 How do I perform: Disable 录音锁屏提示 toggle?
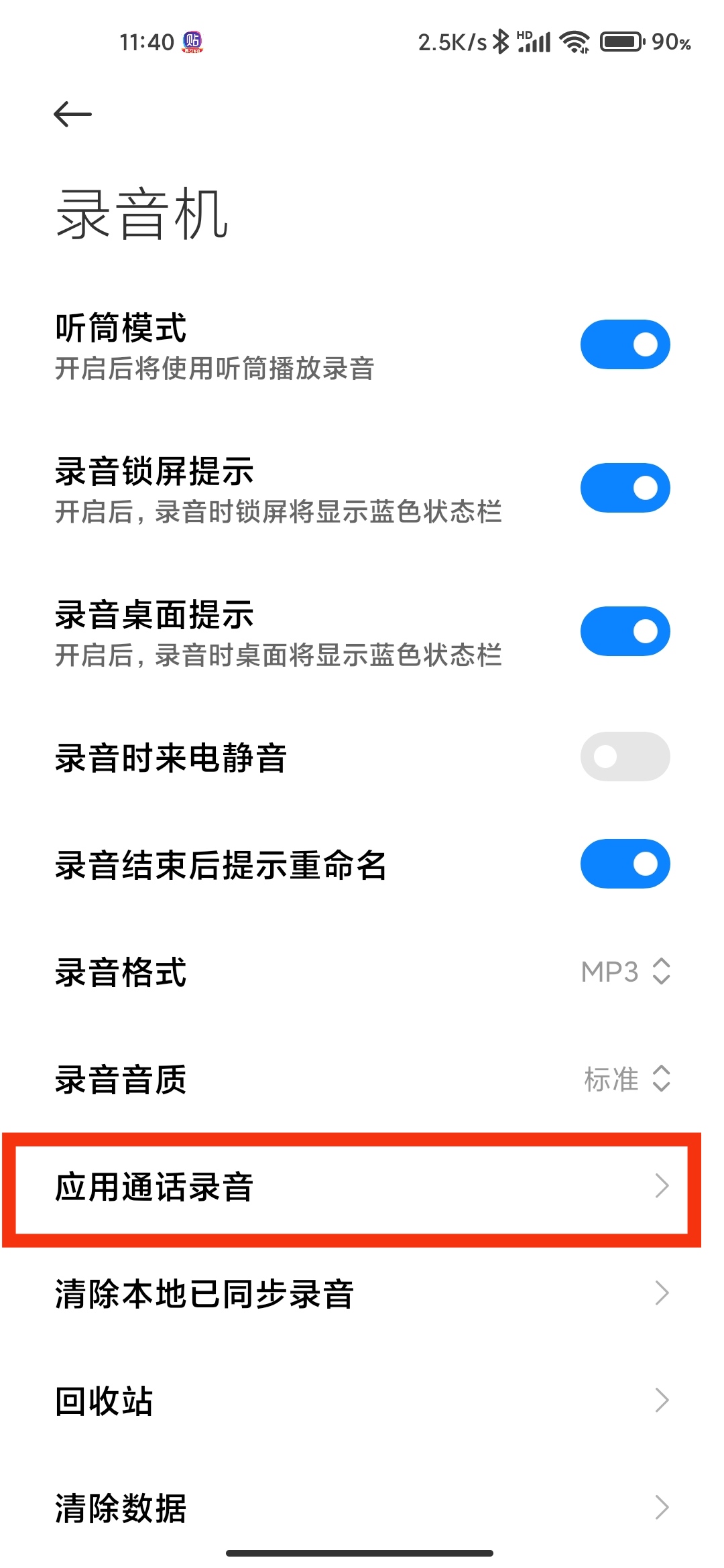point(625,488)
